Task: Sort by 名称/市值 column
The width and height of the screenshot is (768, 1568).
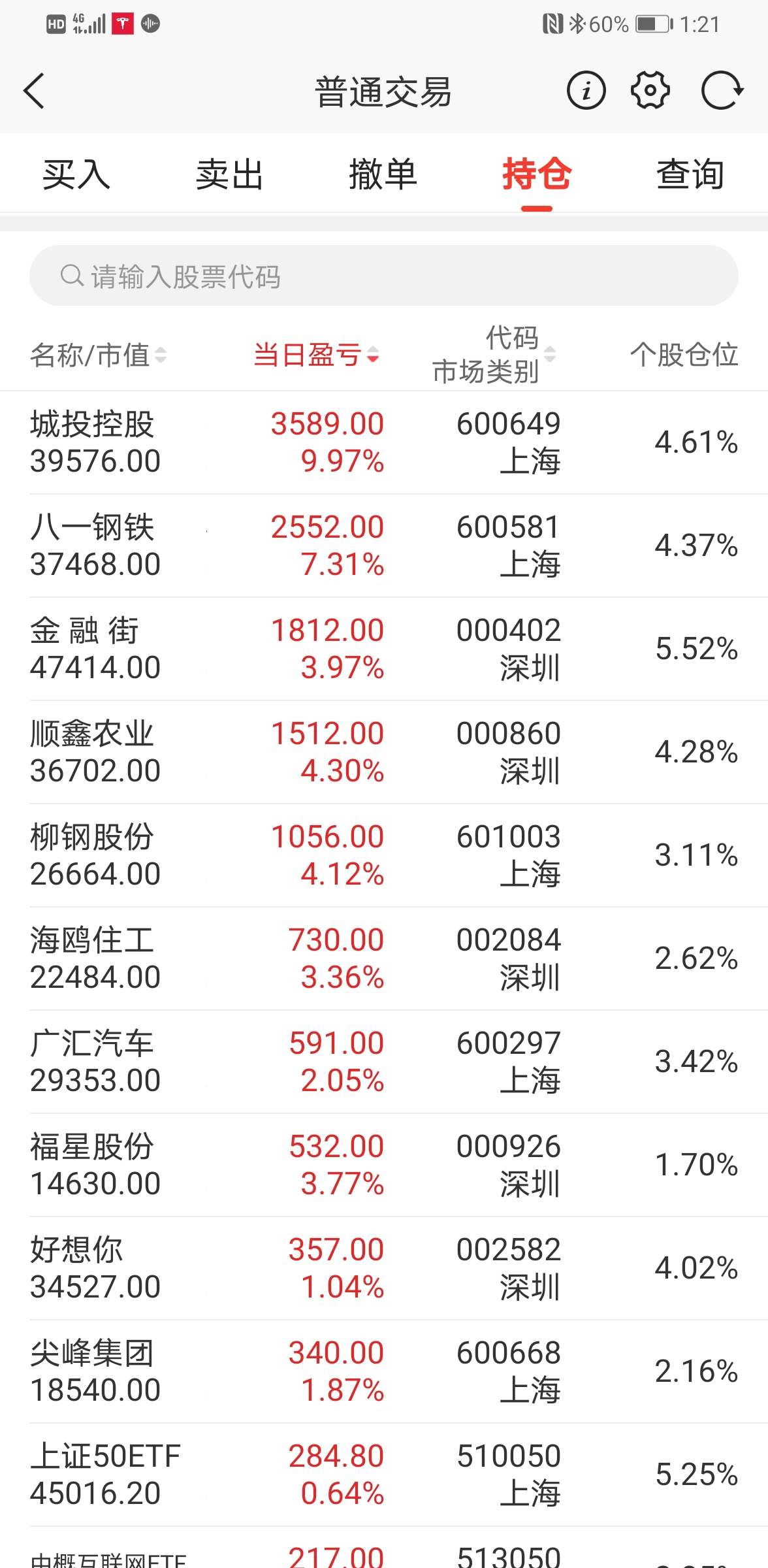Action: pos(98,355)
